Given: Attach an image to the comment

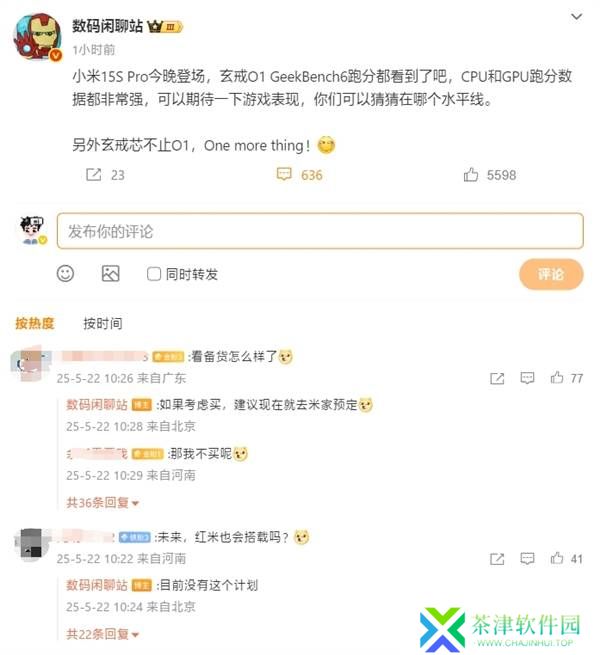Looking at the screenshot, I should pos(110,273).
